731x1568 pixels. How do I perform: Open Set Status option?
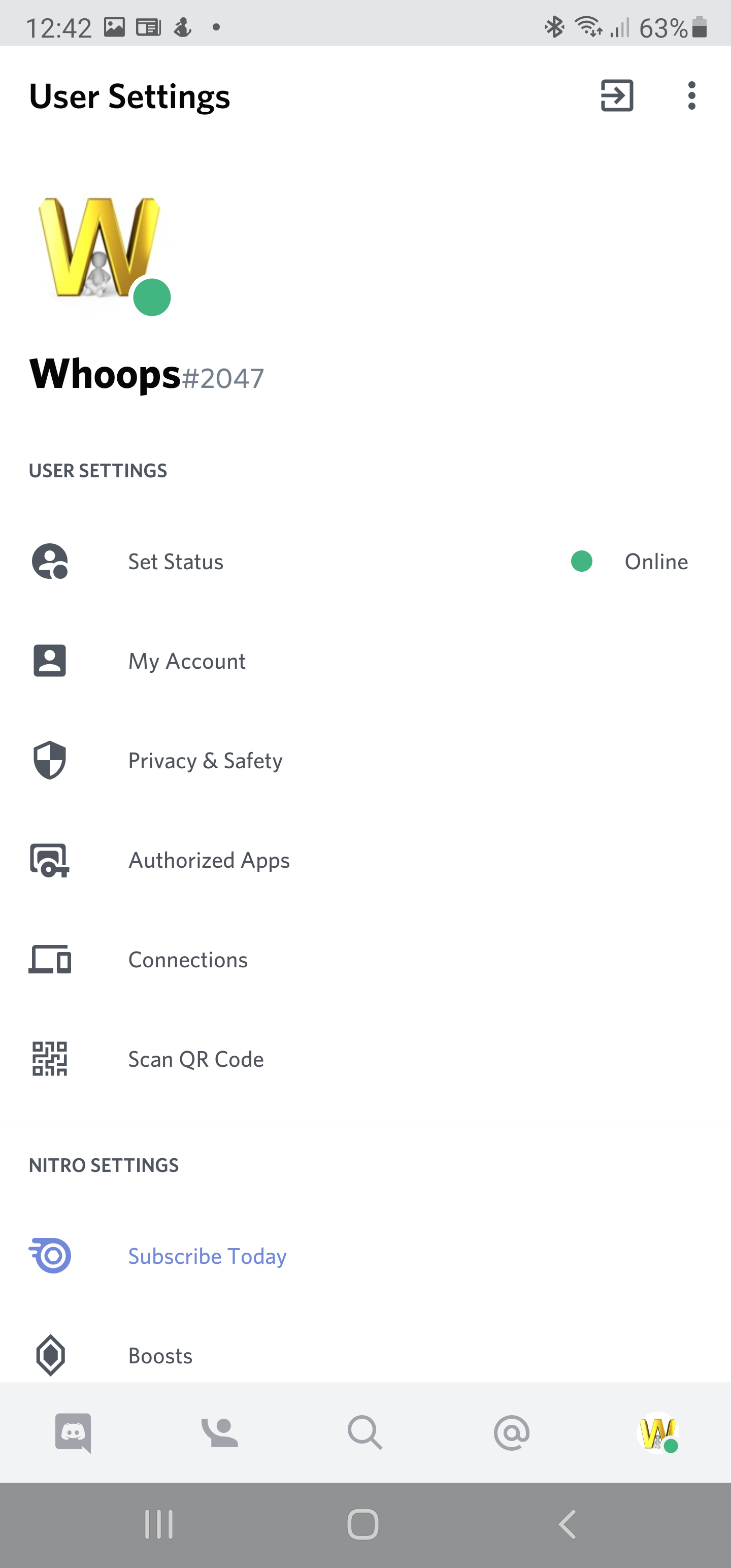[365, 561]
